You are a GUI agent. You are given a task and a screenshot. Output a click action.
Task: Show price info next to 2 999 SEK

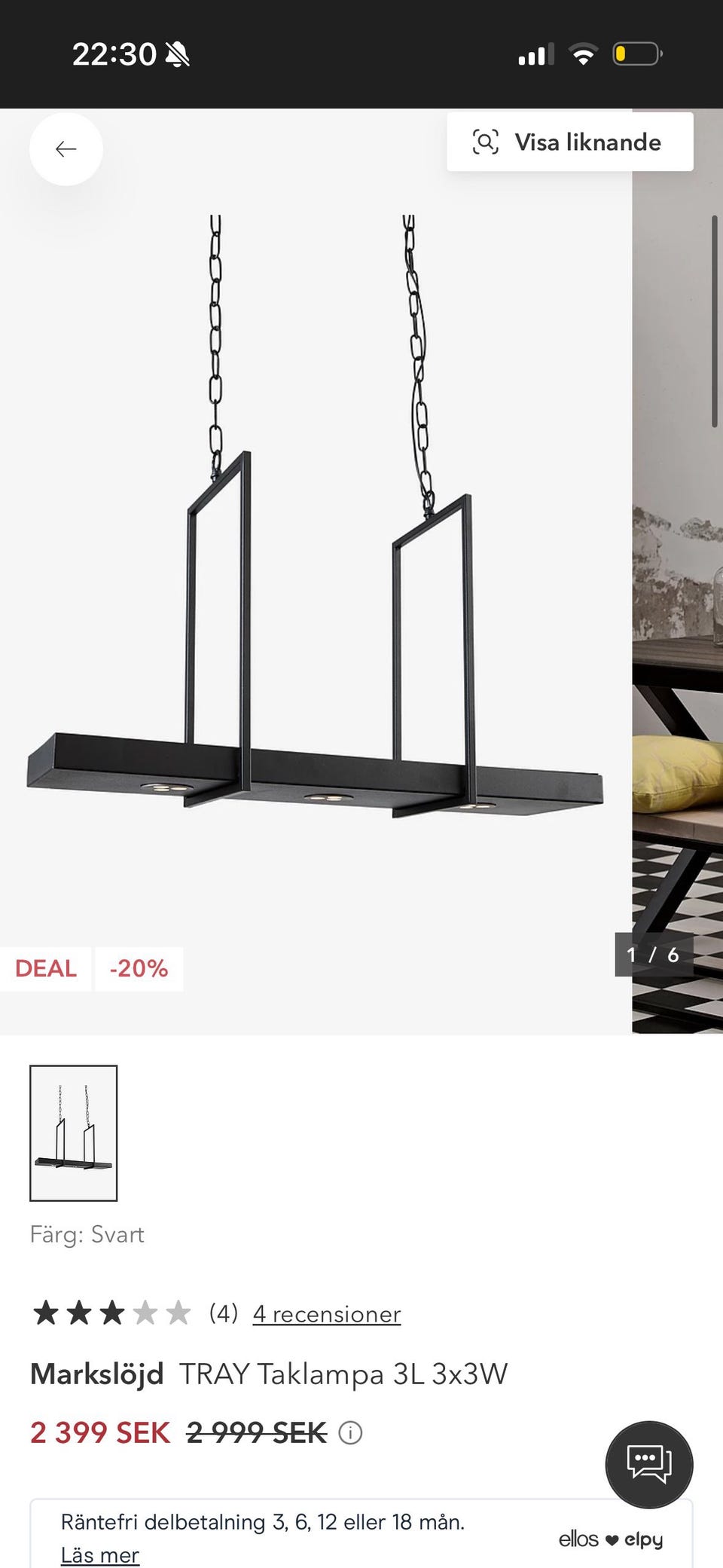pos(350,1432)
